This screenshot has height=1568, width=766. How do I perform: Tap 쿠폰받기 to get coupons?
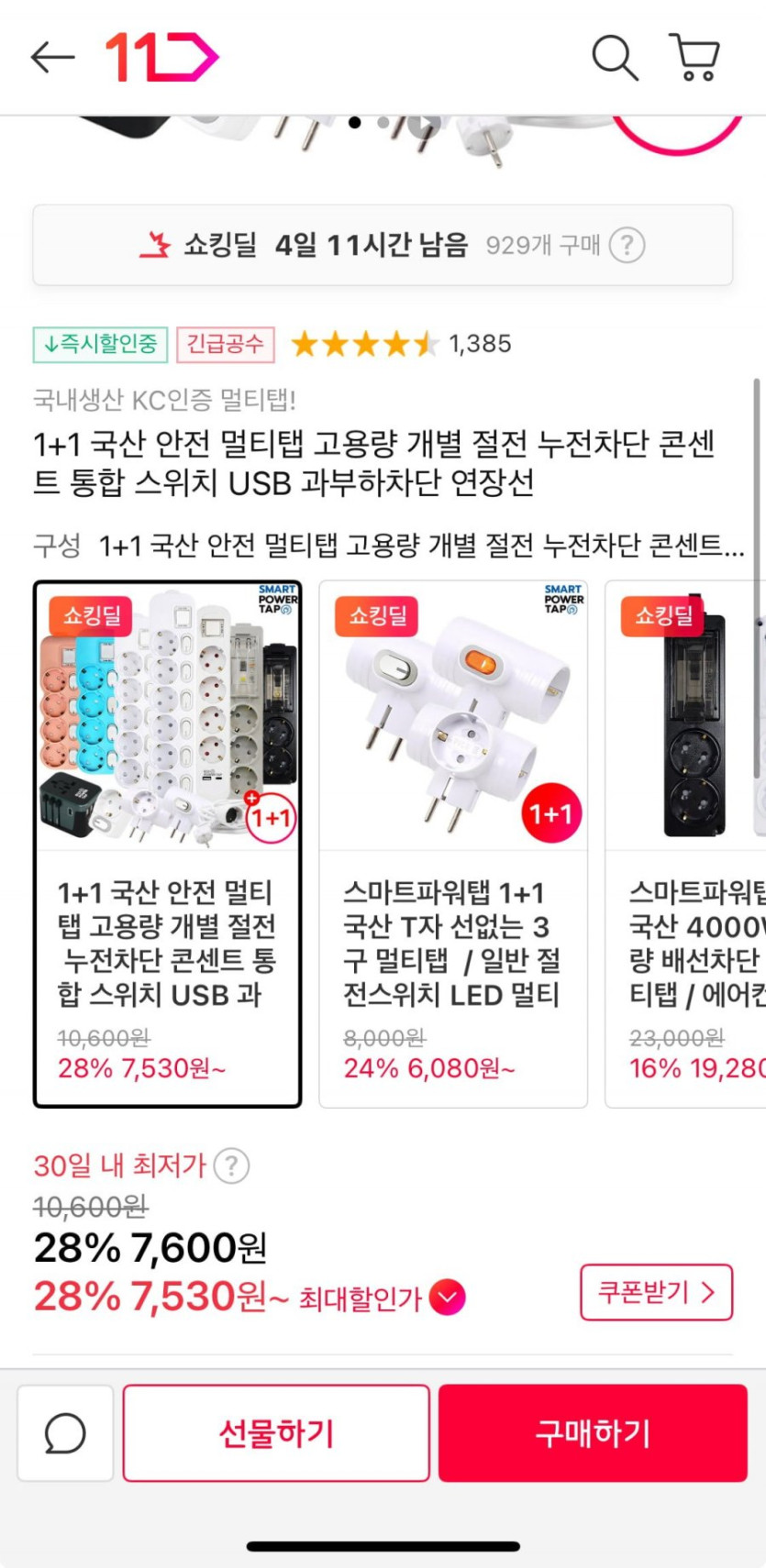(x=656, y=1293)
